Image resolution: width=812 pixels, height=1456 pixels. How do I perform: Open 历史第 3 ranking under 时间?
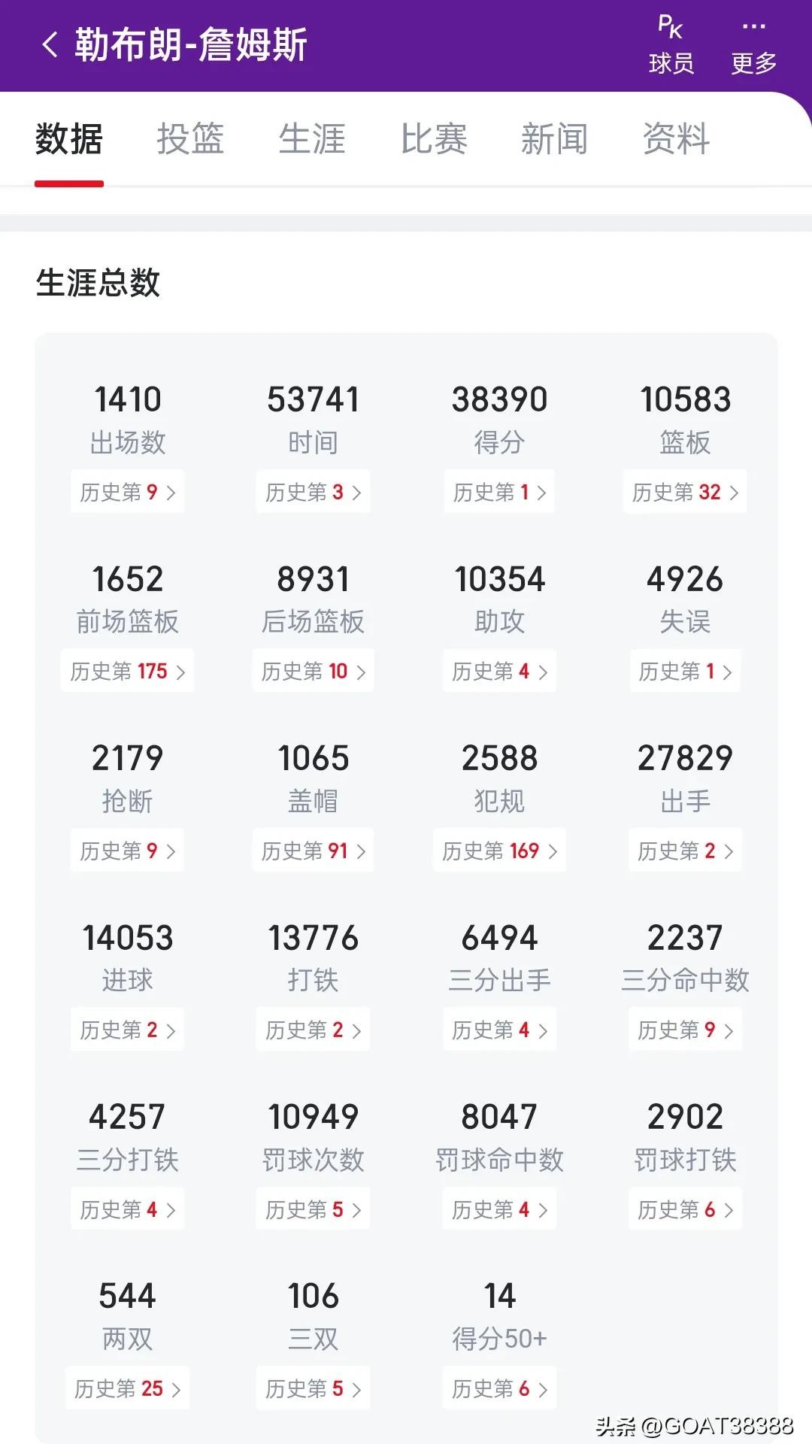tap(314, 493)
